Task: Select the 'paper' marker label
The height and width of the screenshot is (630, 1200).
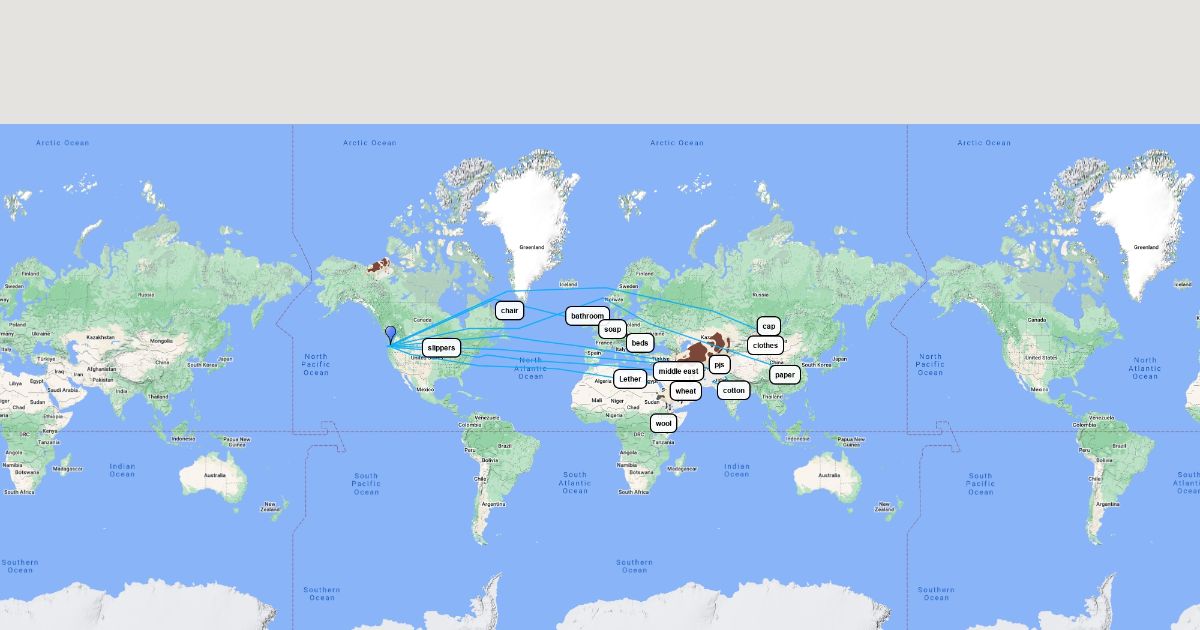Action: (785, 375)
